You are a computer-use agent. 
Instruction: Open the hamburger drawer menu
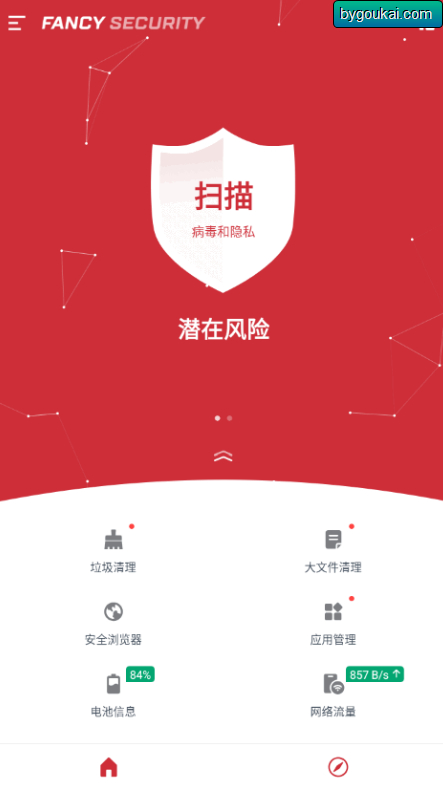click(17, 23)
